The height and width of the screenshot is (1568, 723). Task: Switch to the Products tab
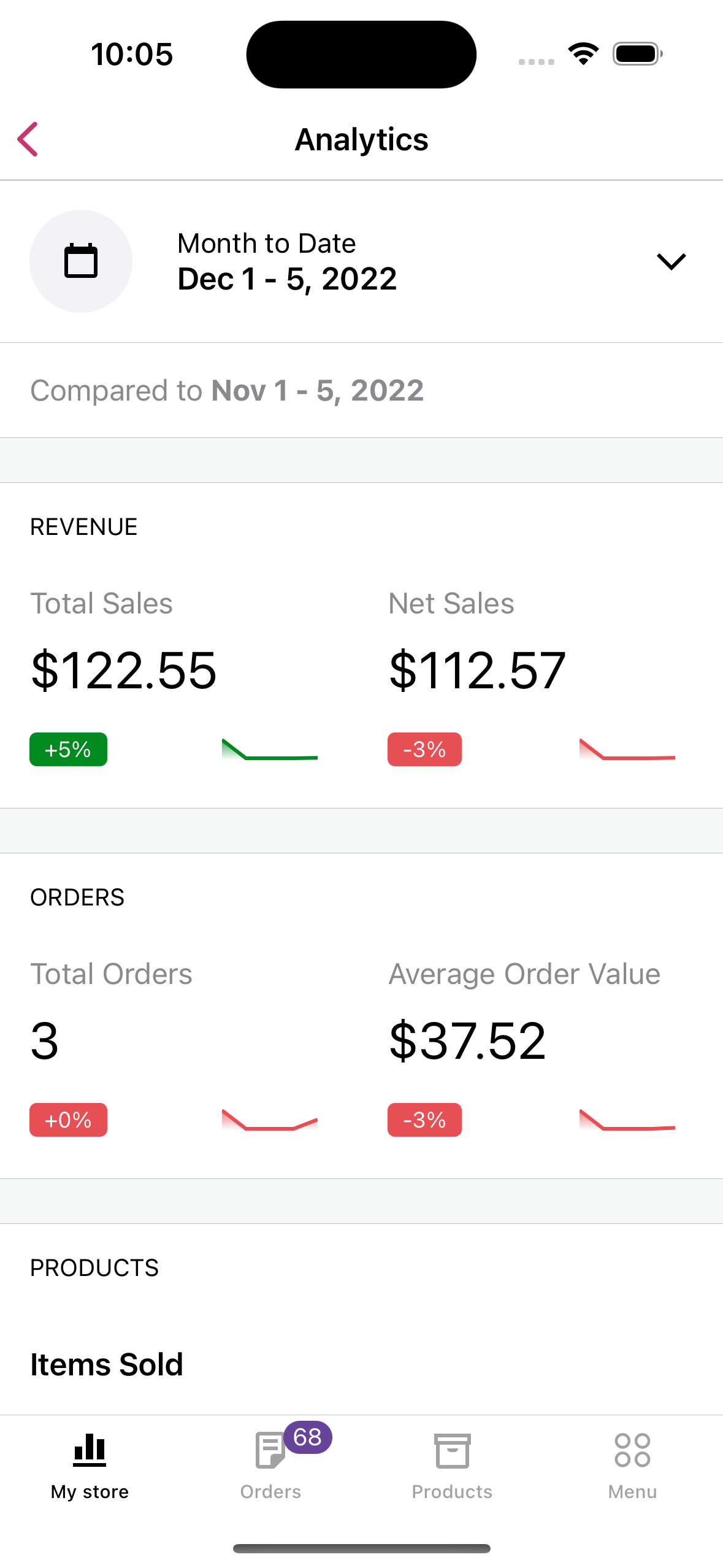452,1466
